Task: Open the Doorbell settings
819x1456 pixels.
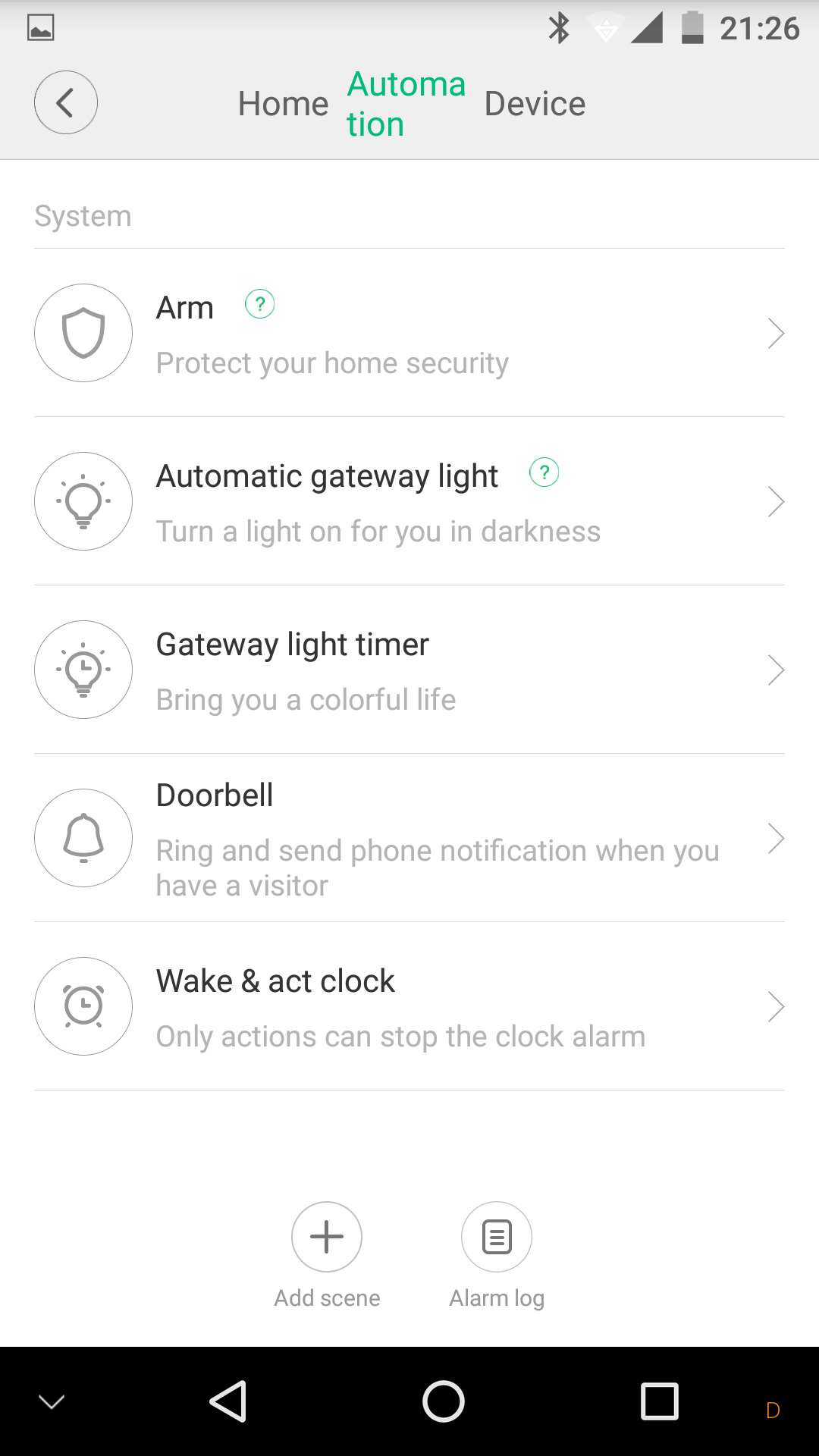Action: pyautogui.click(x=409, y=839)
